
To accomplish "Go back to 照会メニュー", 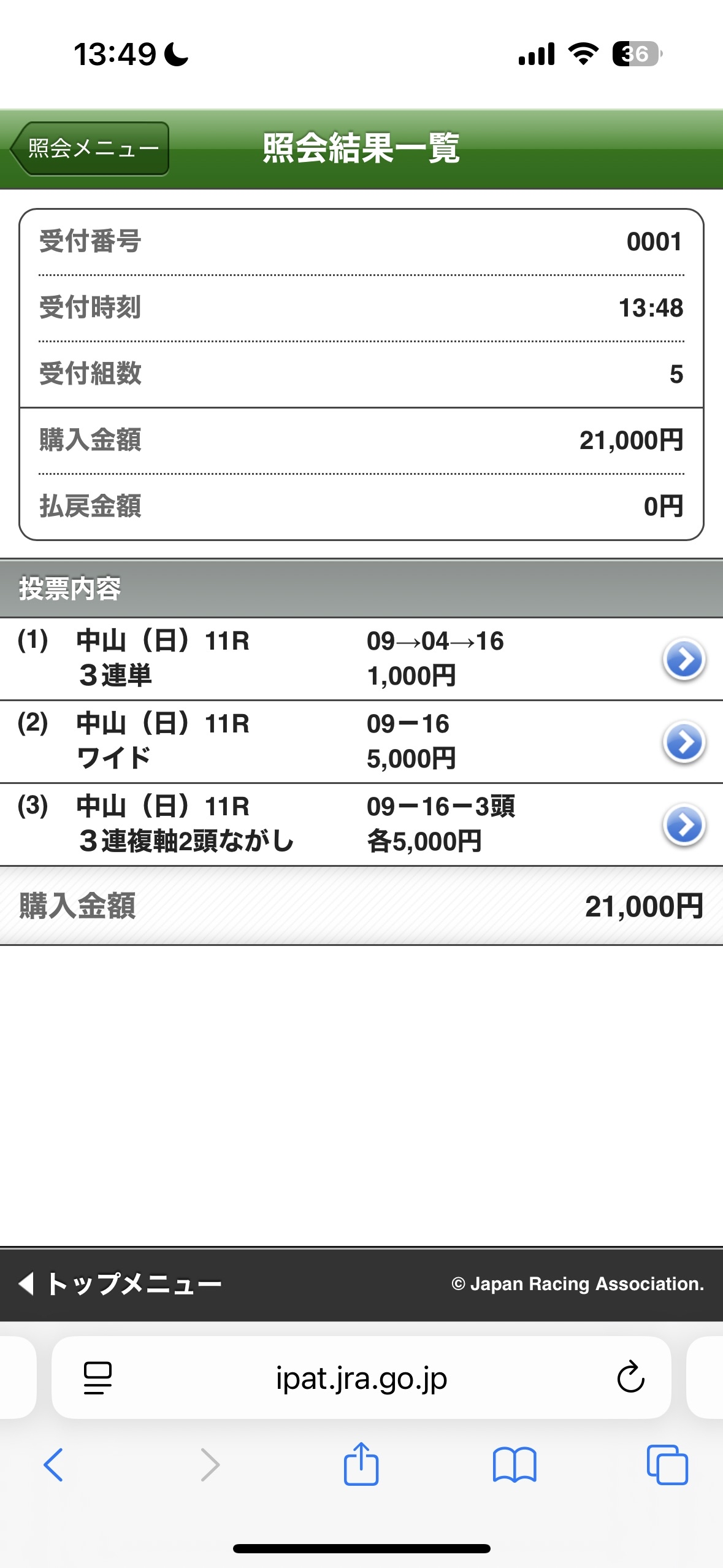I will coord(90,149).
